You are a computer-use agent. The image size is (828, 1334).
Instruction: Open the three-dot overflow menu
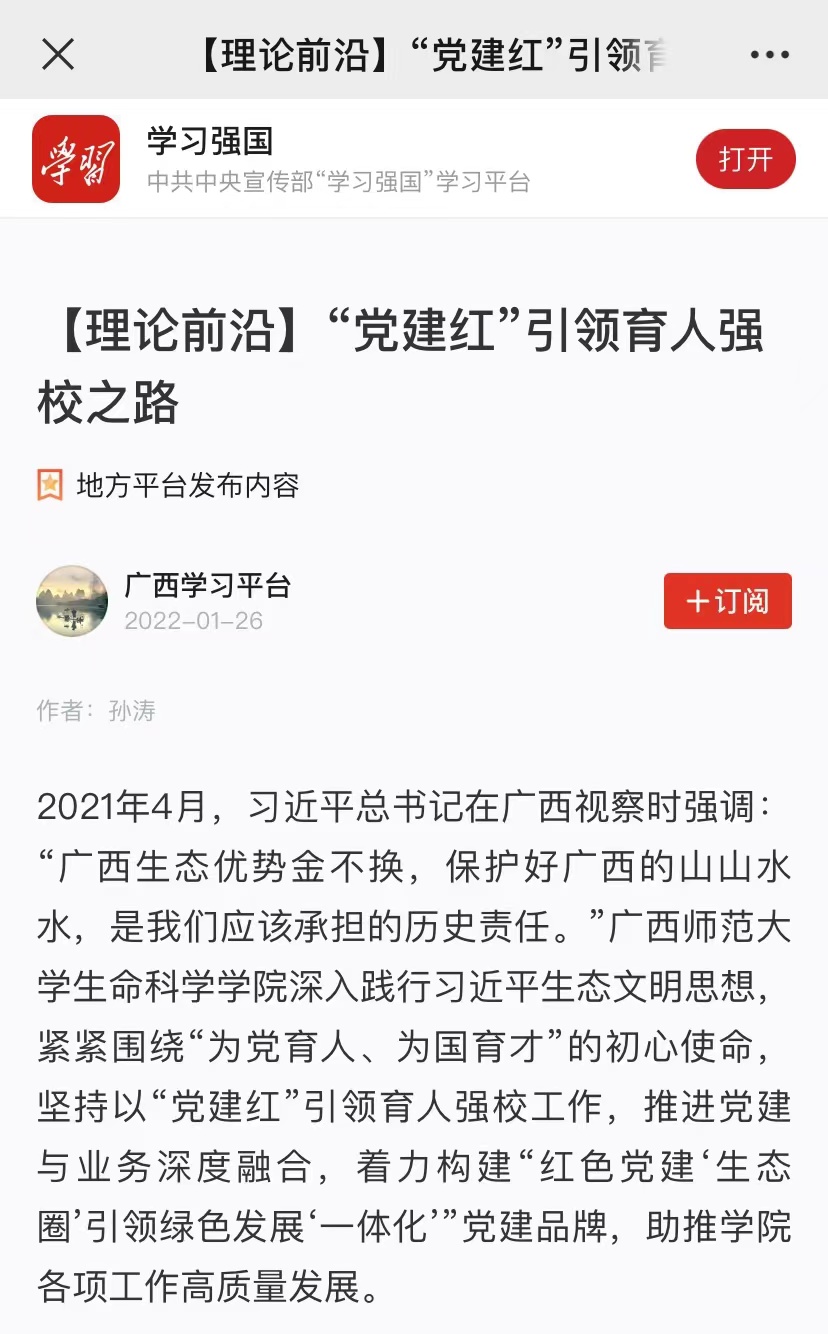click(769, 55)
